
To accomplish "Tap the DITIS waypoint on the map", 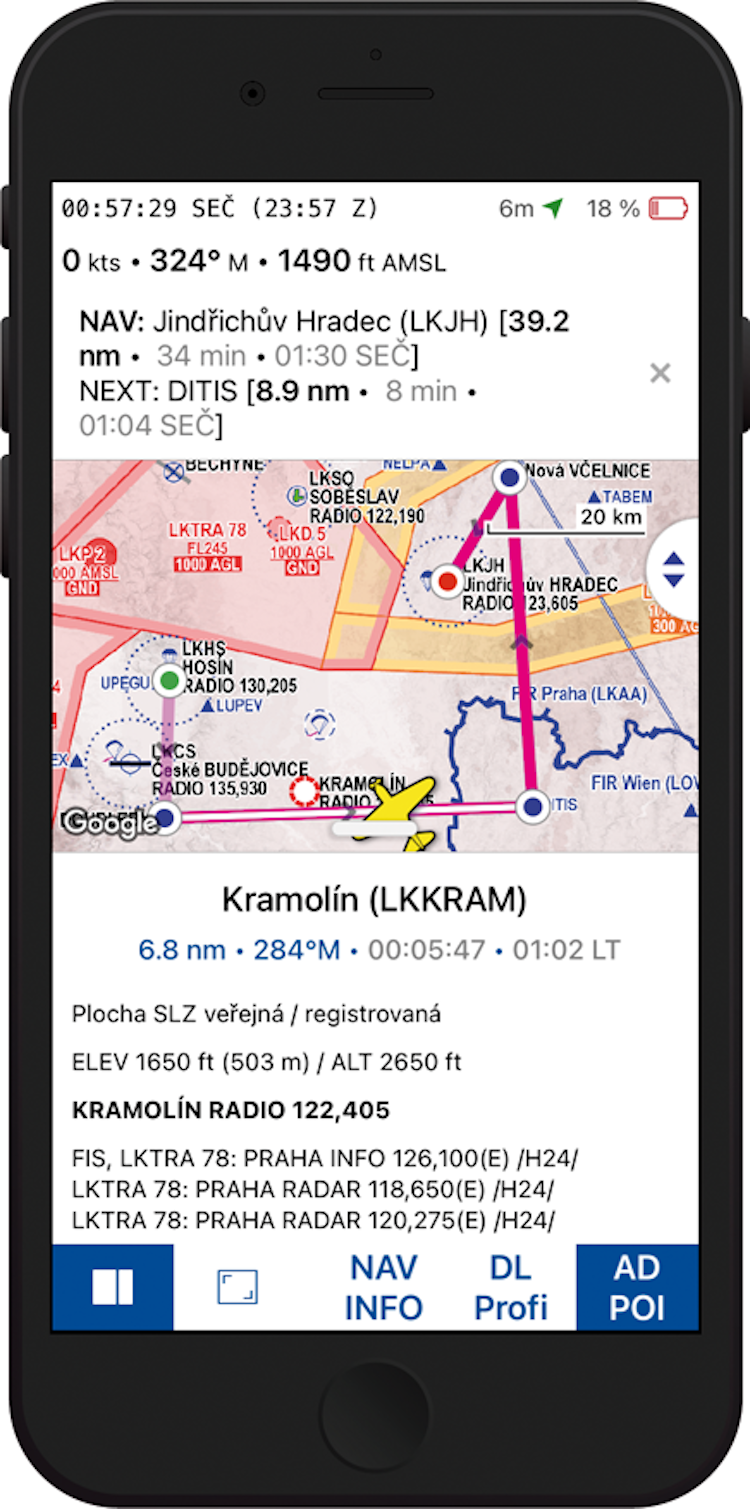I will pyautogui.click(x=533, y=806).
